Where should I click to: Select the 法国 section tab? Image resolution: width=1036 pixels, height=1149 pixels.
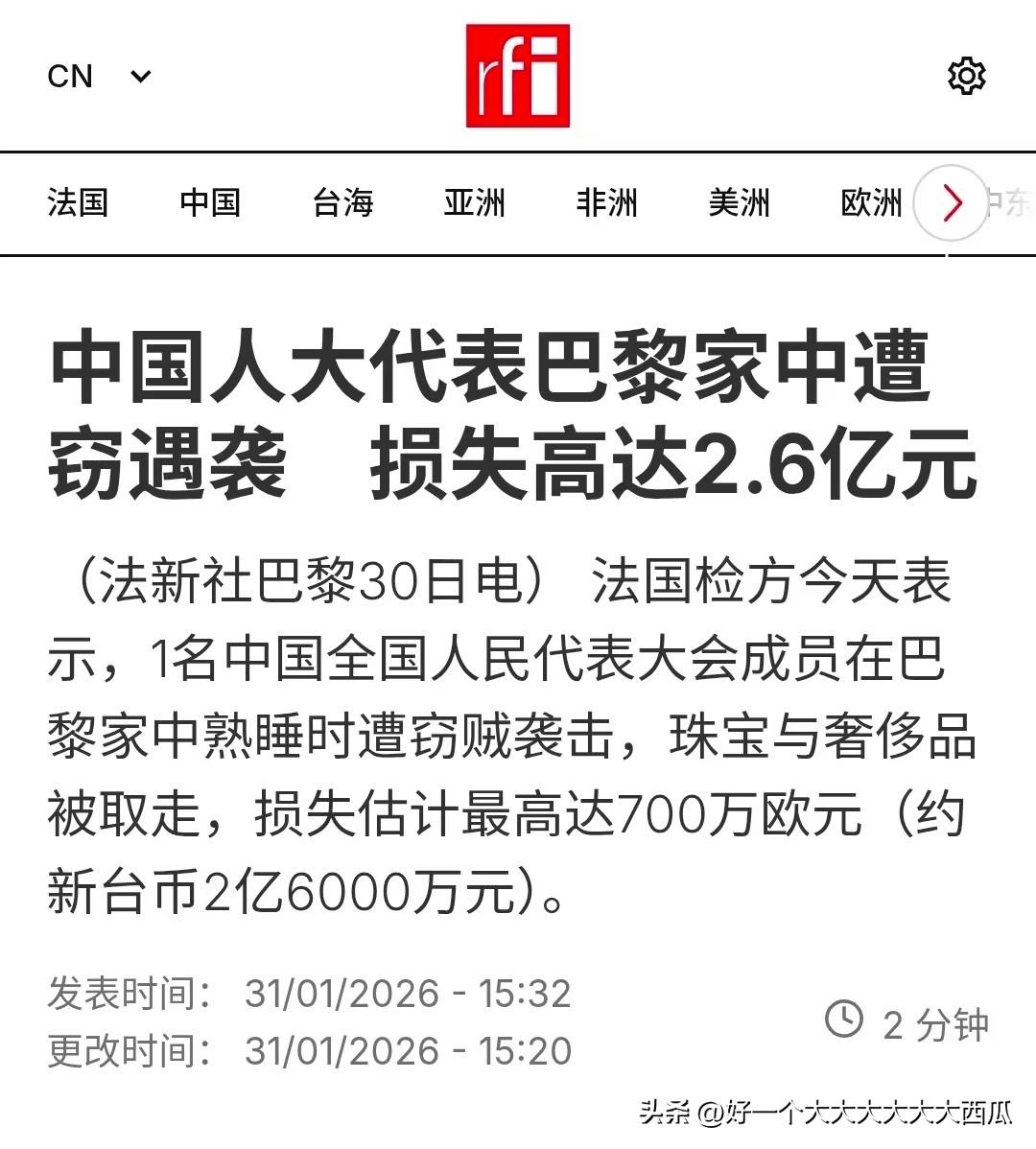pyautogui.click(x=78, y=203)
